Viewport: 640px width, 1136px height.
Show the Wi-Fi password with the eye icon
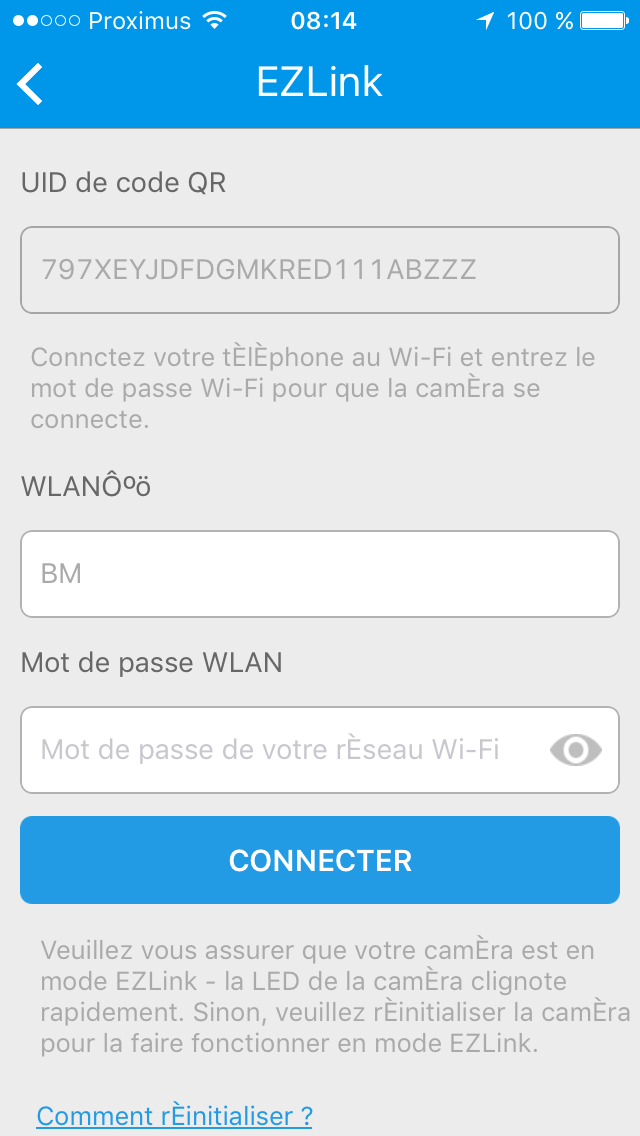pos(576,750)
